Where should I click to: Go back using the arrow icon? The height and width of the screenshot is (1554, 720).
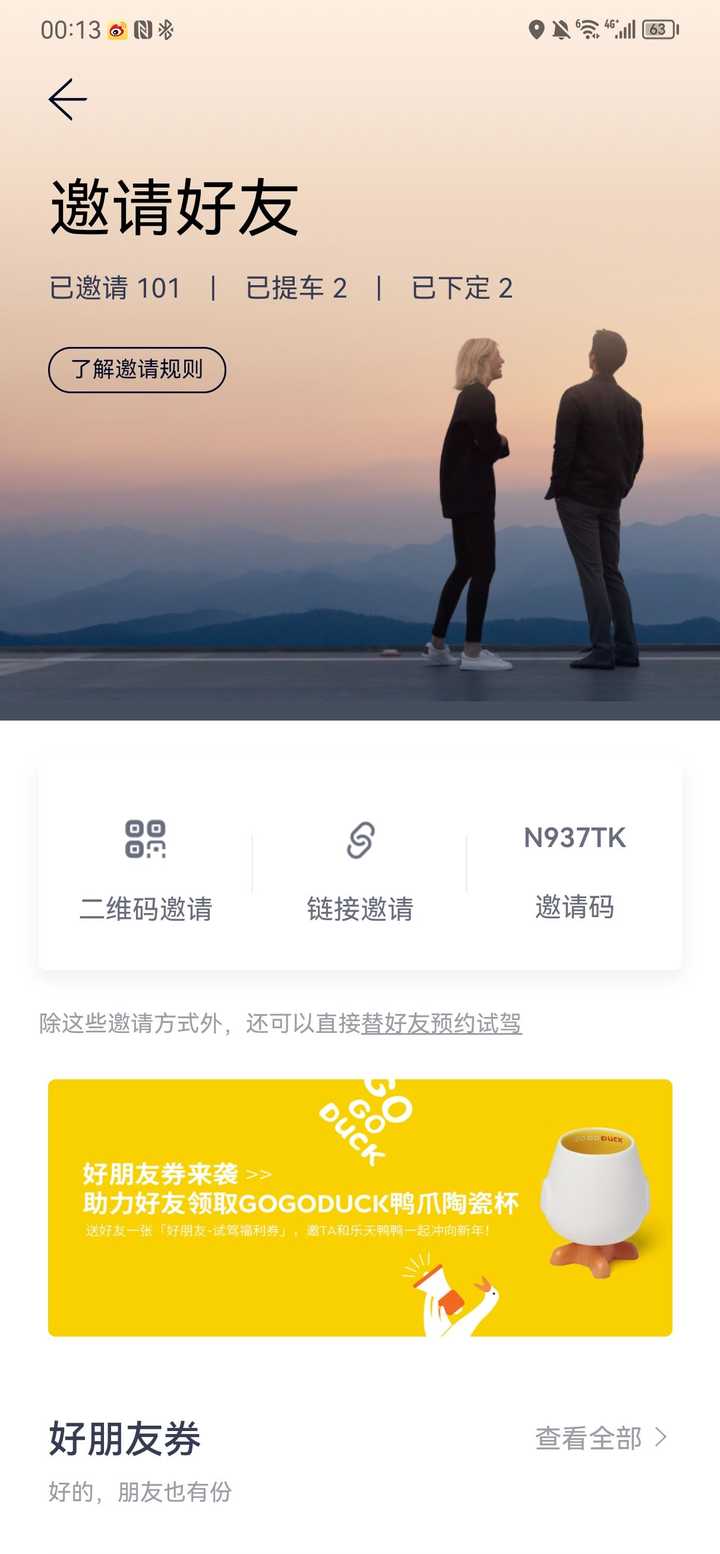tap(67, 100)
